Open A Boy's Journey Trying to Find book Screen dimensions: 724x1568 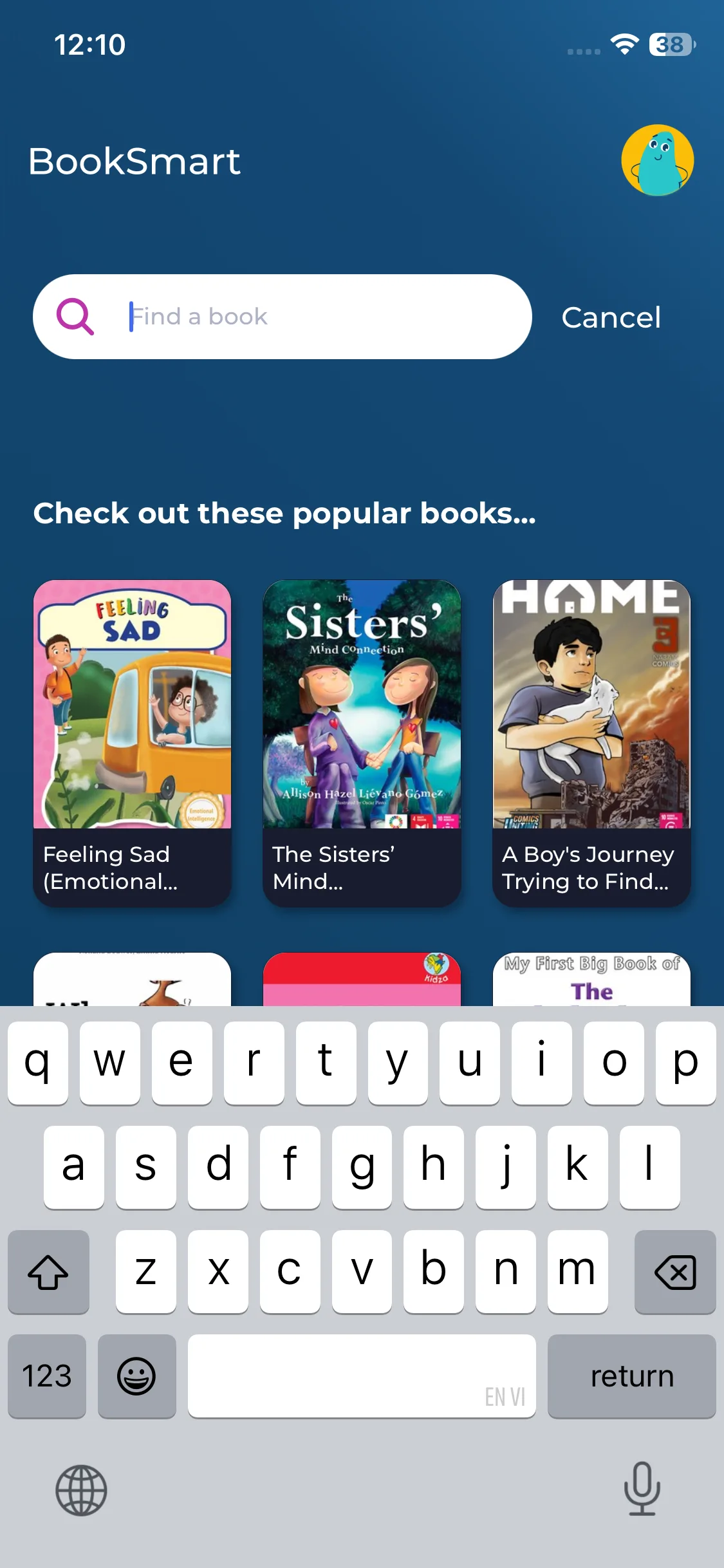pyautogui.click(x=591, y=742)
